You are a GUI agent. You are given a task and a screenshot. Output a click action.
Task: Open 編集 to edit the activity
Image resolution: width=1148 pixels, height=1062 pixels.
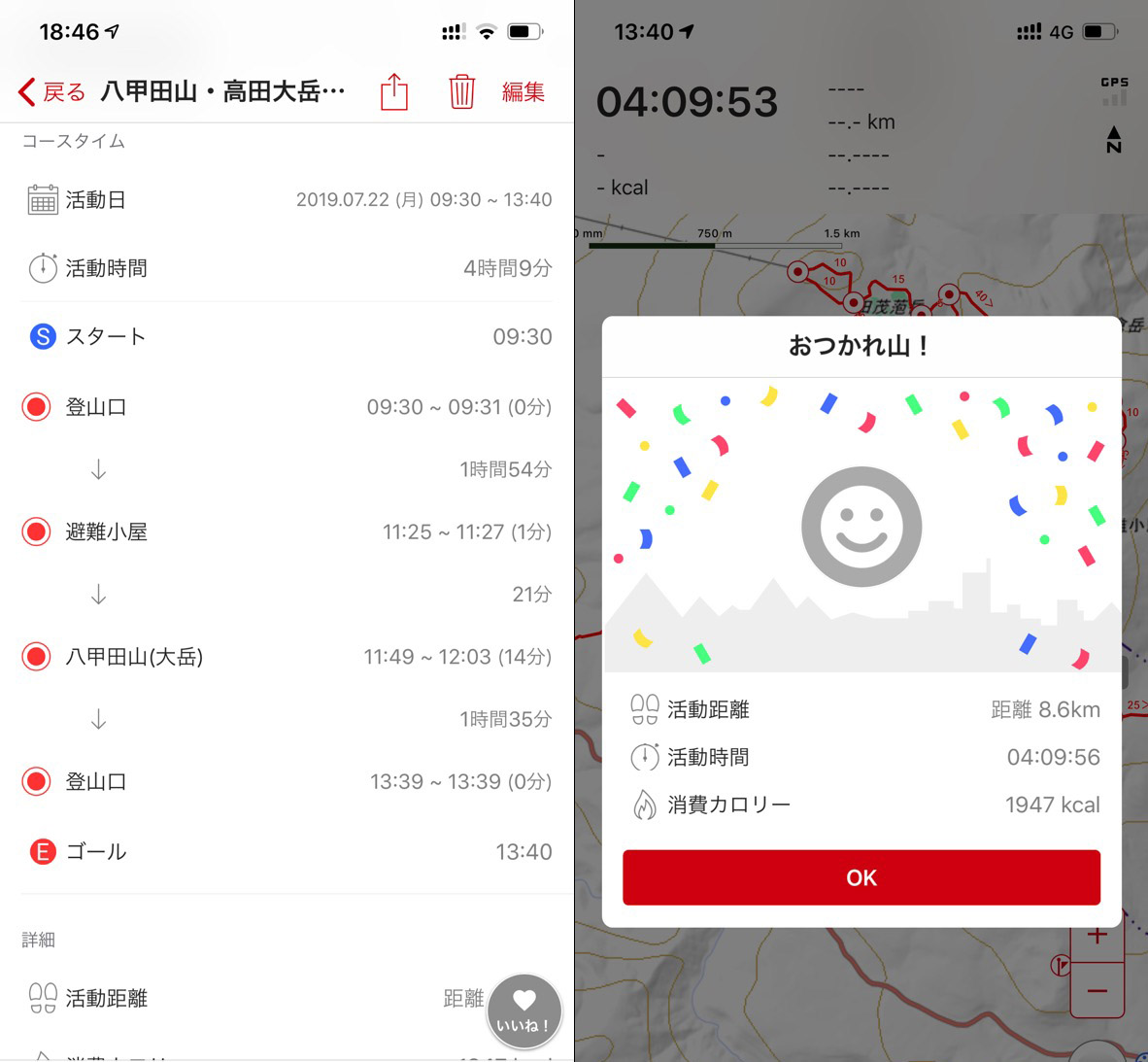pos(523,92)
